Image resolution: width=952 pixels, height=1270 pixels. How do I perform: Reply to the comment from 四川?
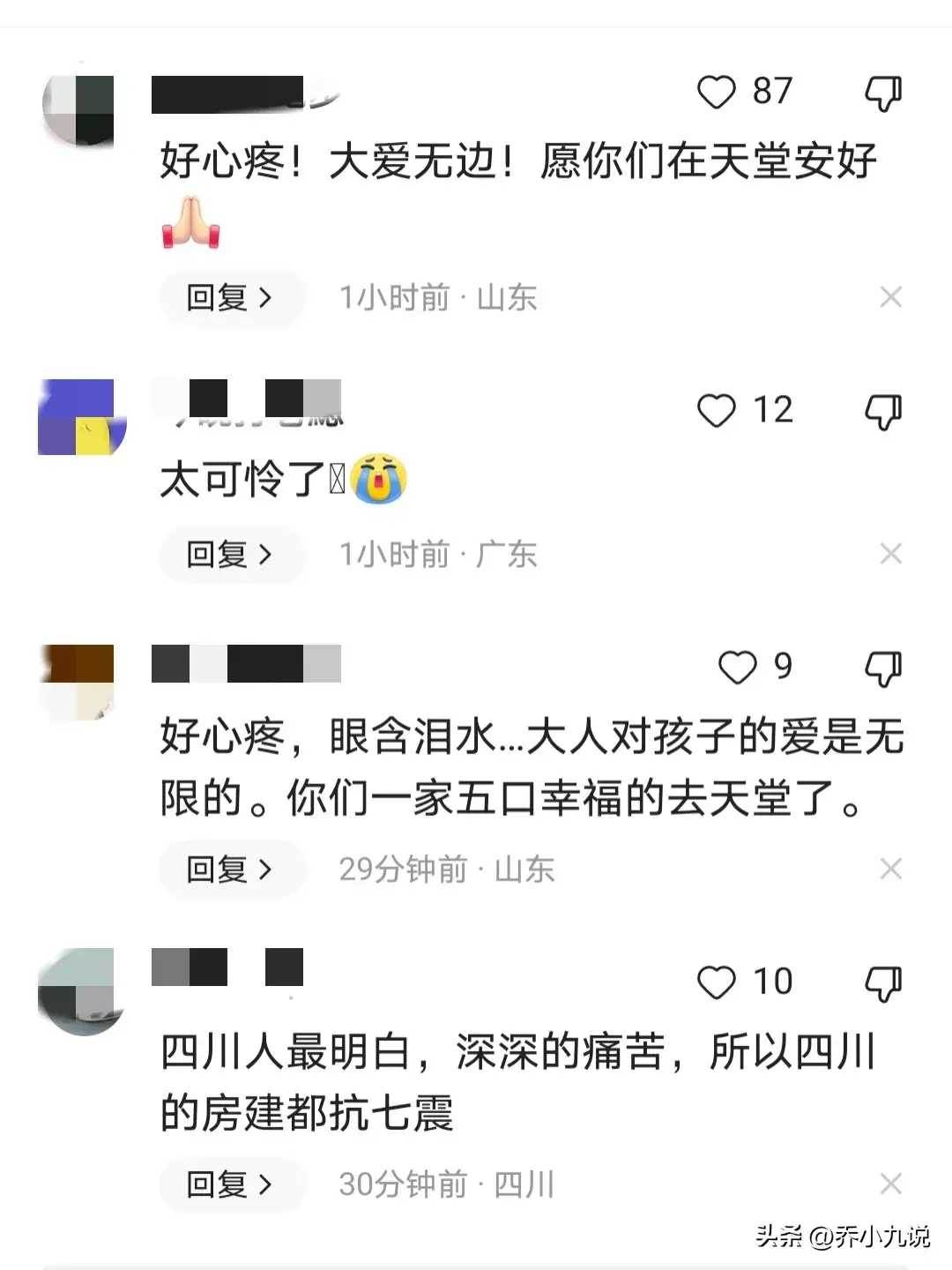coord(230,1184)
